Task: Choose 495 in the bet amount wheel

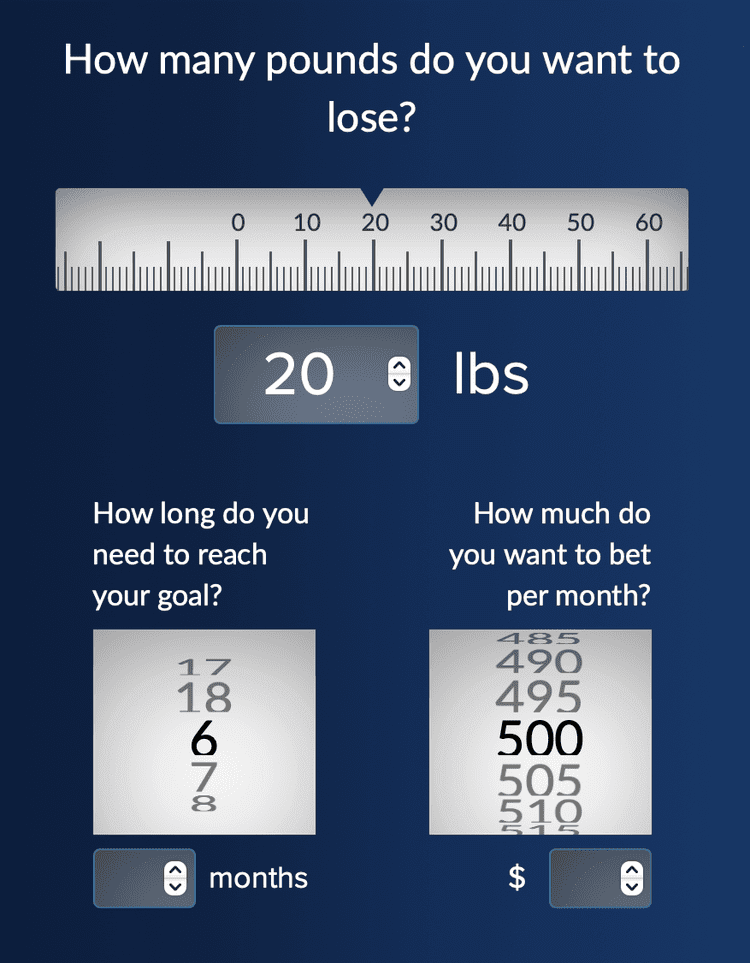Action: click(x=539, y=697)
